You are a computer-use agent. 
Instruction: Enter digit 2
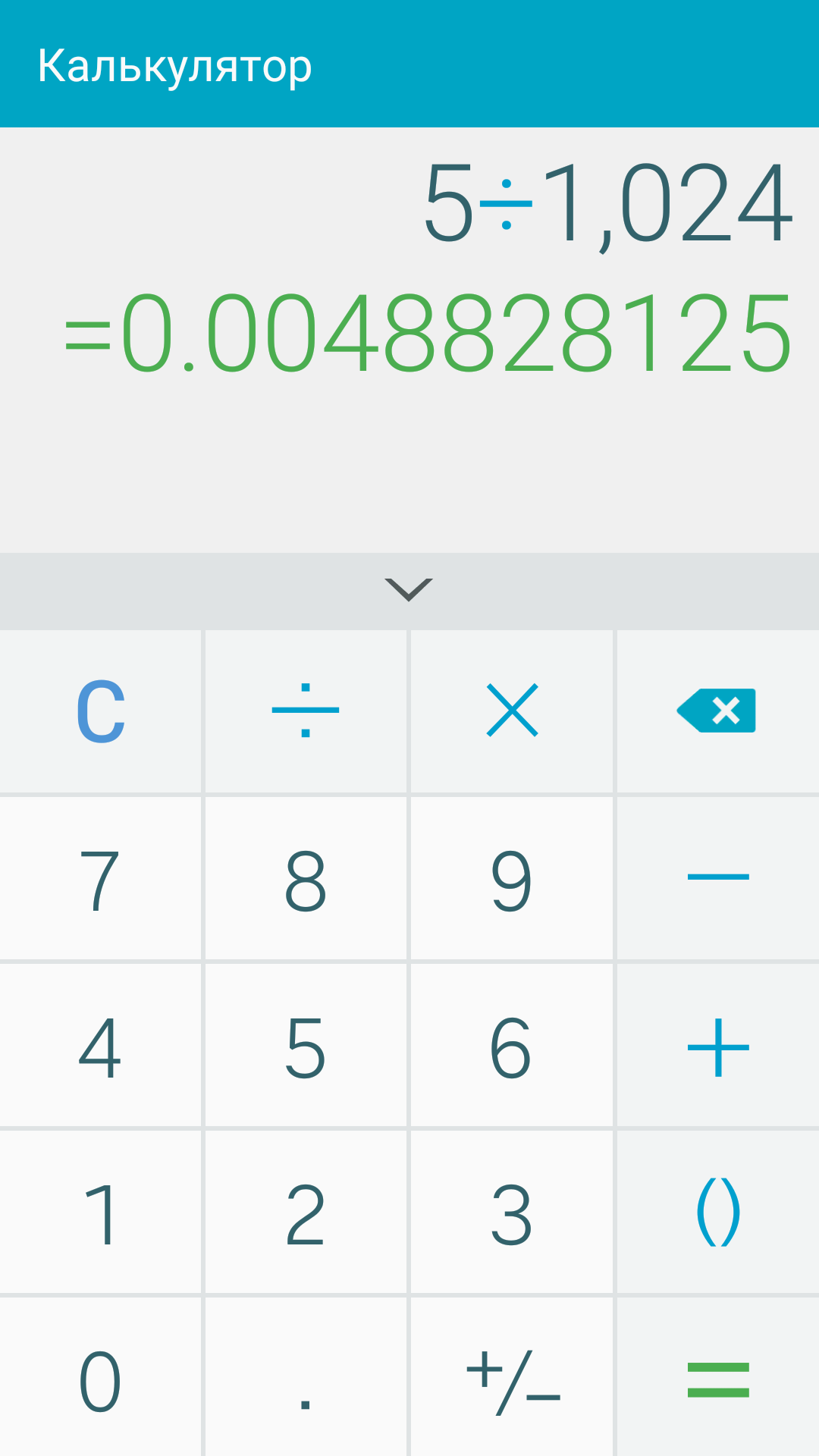click(x=306, y=1212)
